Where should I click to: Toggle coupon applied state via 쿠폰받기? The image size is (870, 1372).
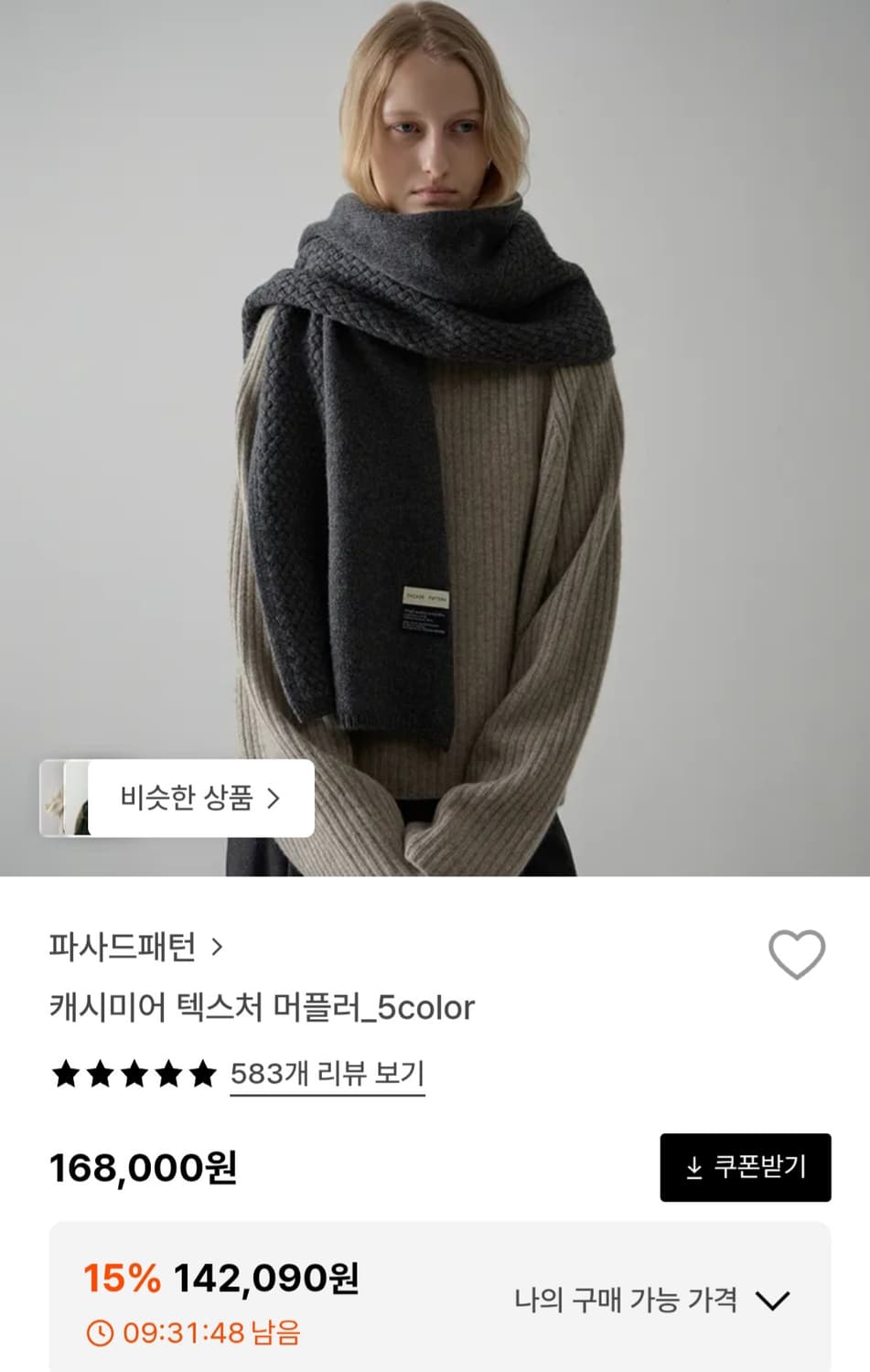(745, 1168)
